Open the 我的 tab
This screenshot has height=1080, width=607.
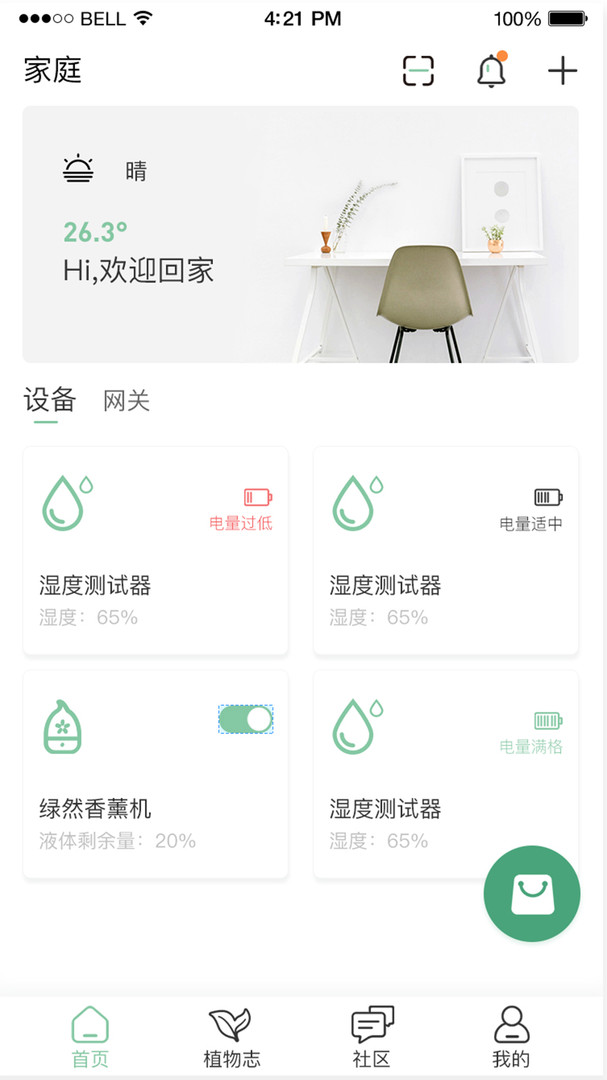pyautogui.click(x=512, y=1037)
